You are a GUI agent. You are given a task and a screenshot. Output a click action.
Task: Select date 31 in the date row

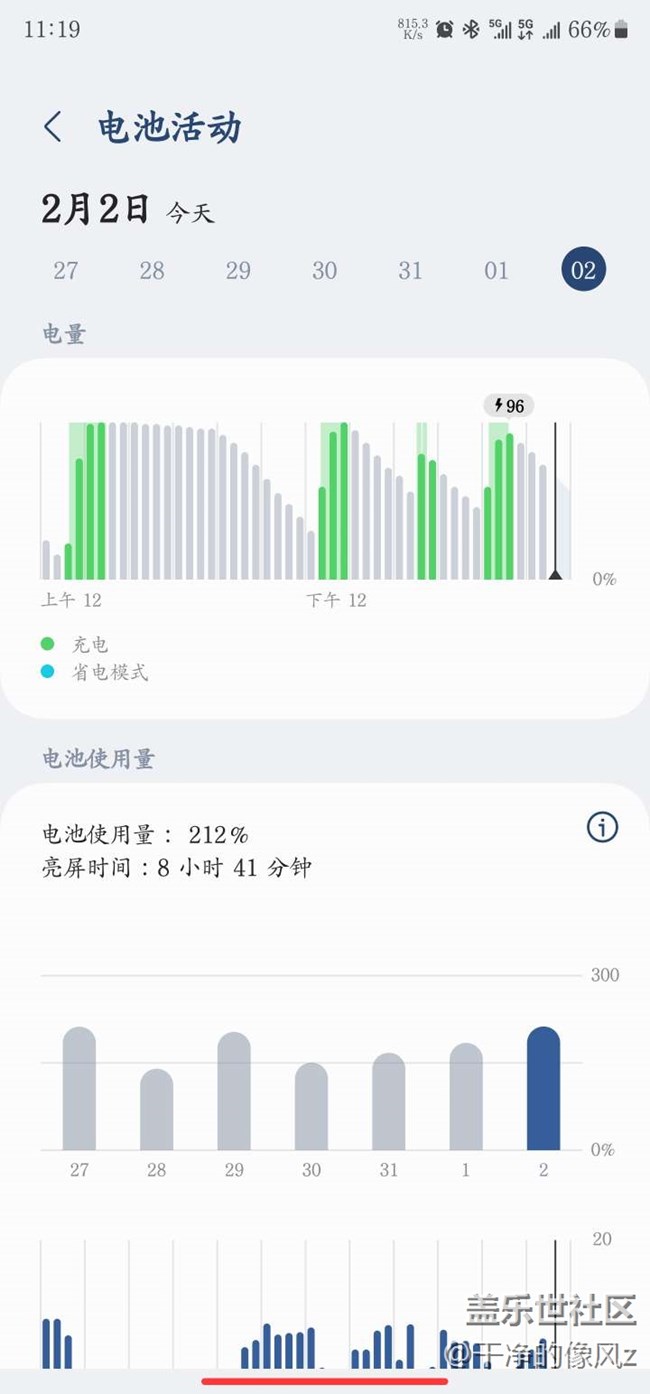[410, 270]
